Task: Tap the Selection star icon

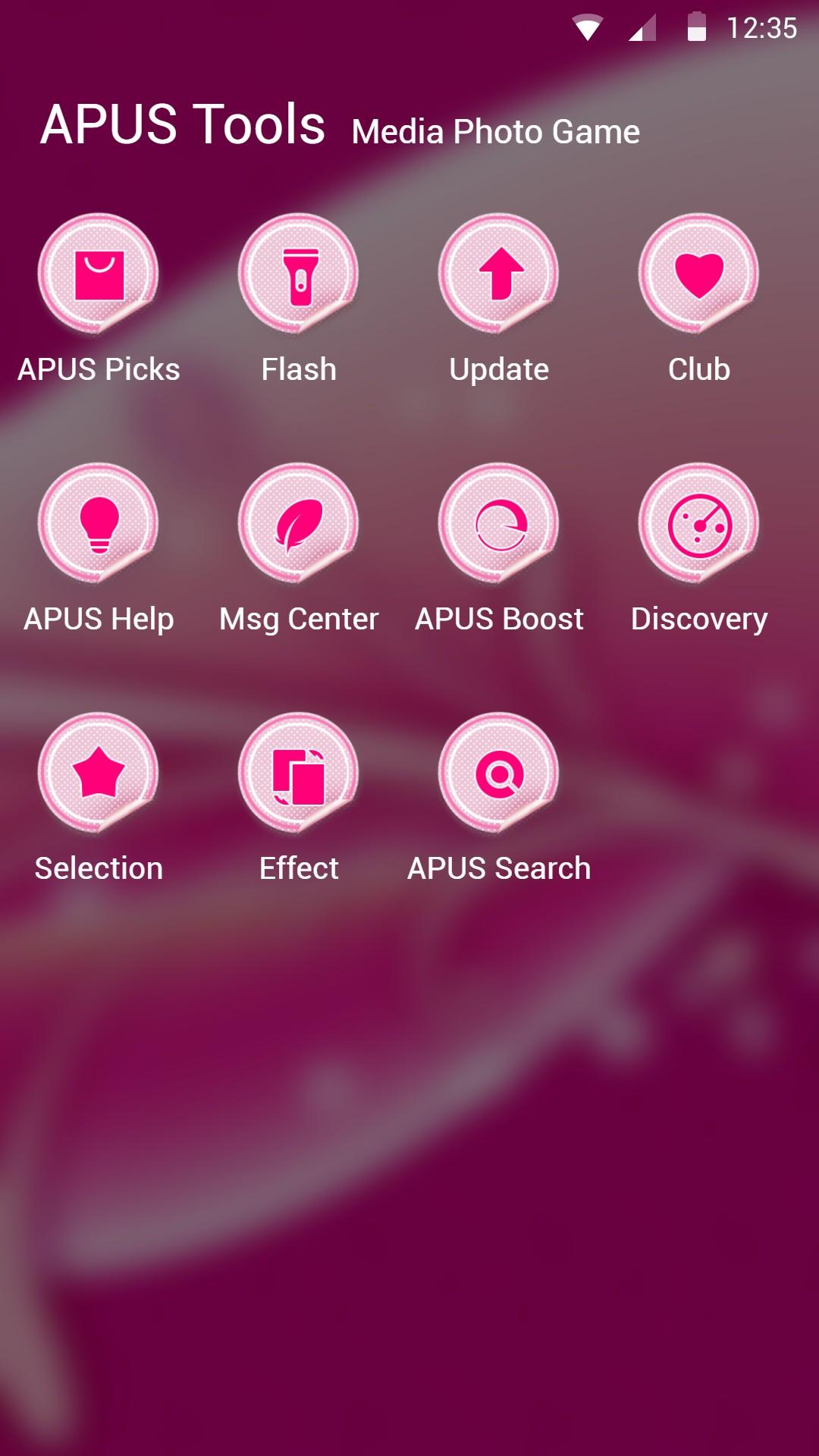Action: click(x=99, y=773)
